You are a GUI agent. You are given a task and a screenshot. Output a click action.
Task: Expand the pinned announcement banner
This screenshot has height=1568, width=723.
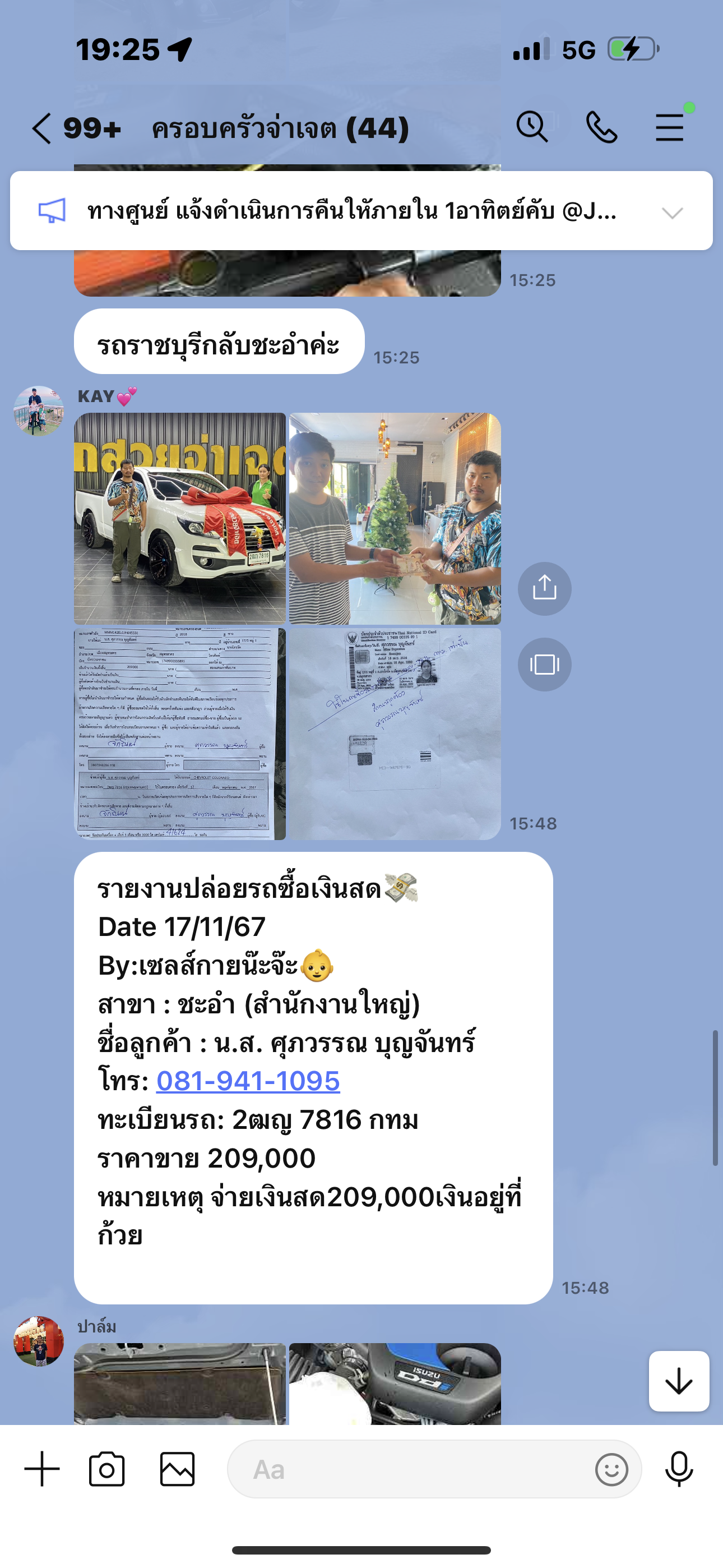pos(673,213)
